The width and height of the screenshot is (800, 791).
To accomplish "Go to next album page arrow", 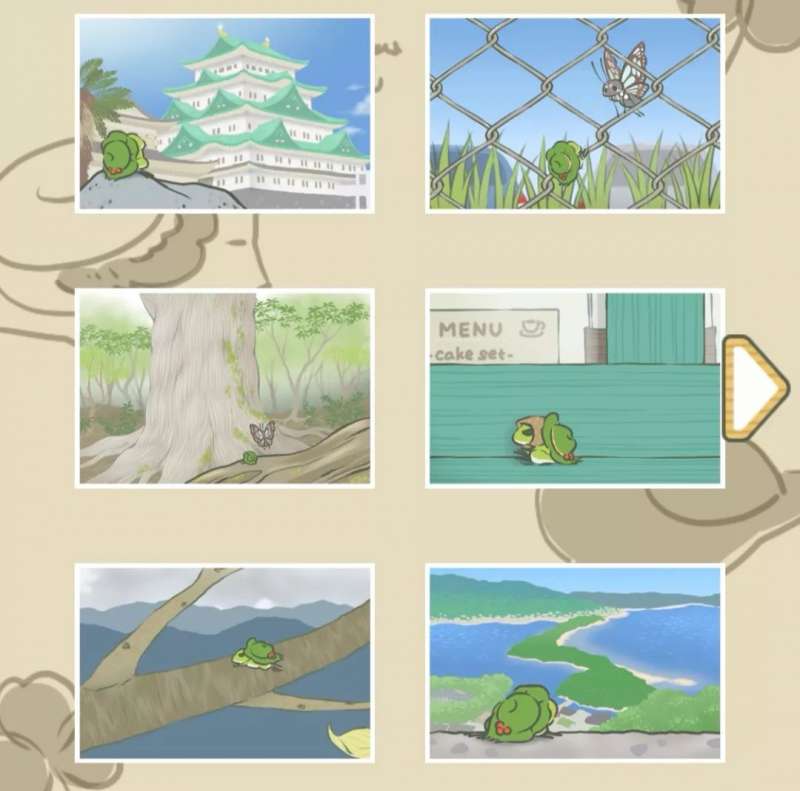I will 753,388.
